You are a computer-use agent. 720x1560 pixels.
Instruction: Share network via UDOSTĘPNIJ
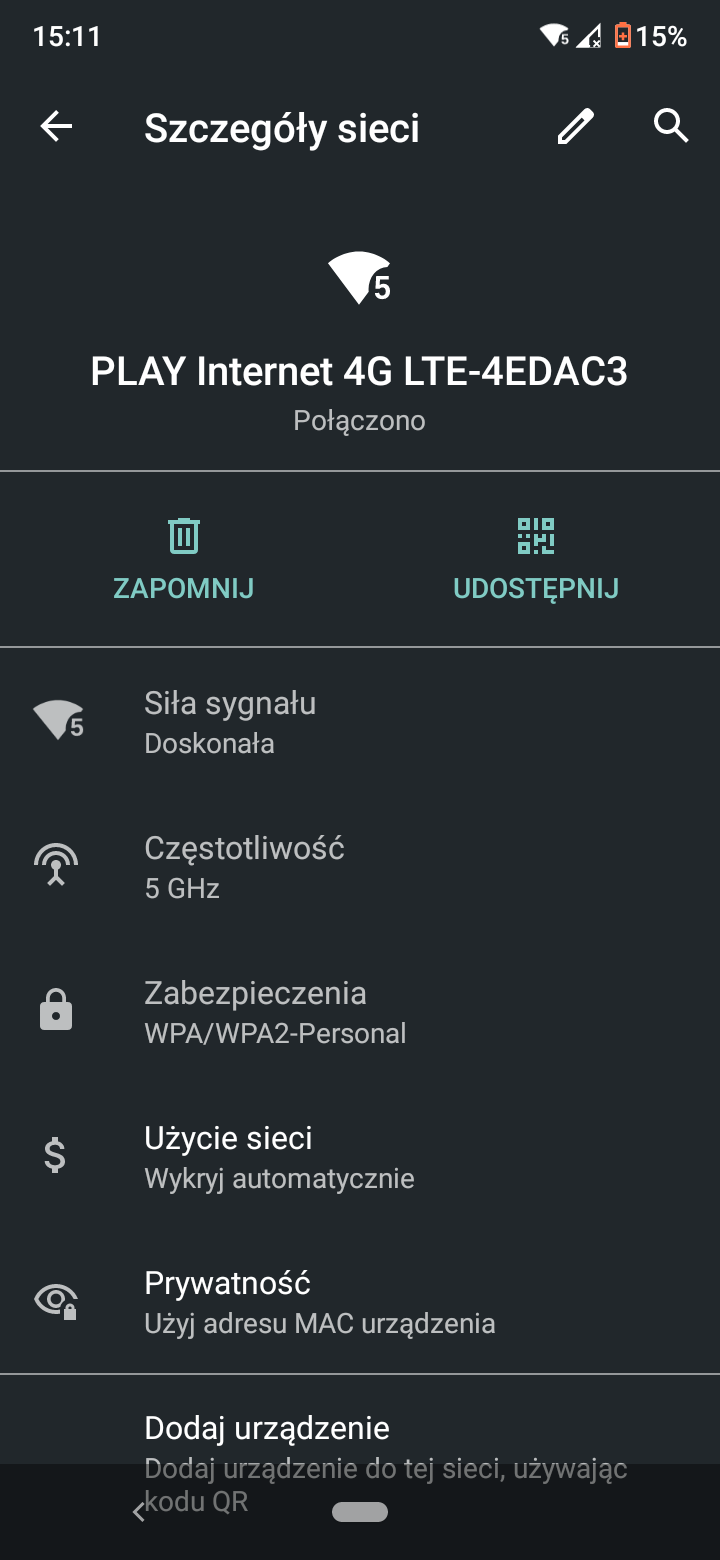click(x=536, y=559)
